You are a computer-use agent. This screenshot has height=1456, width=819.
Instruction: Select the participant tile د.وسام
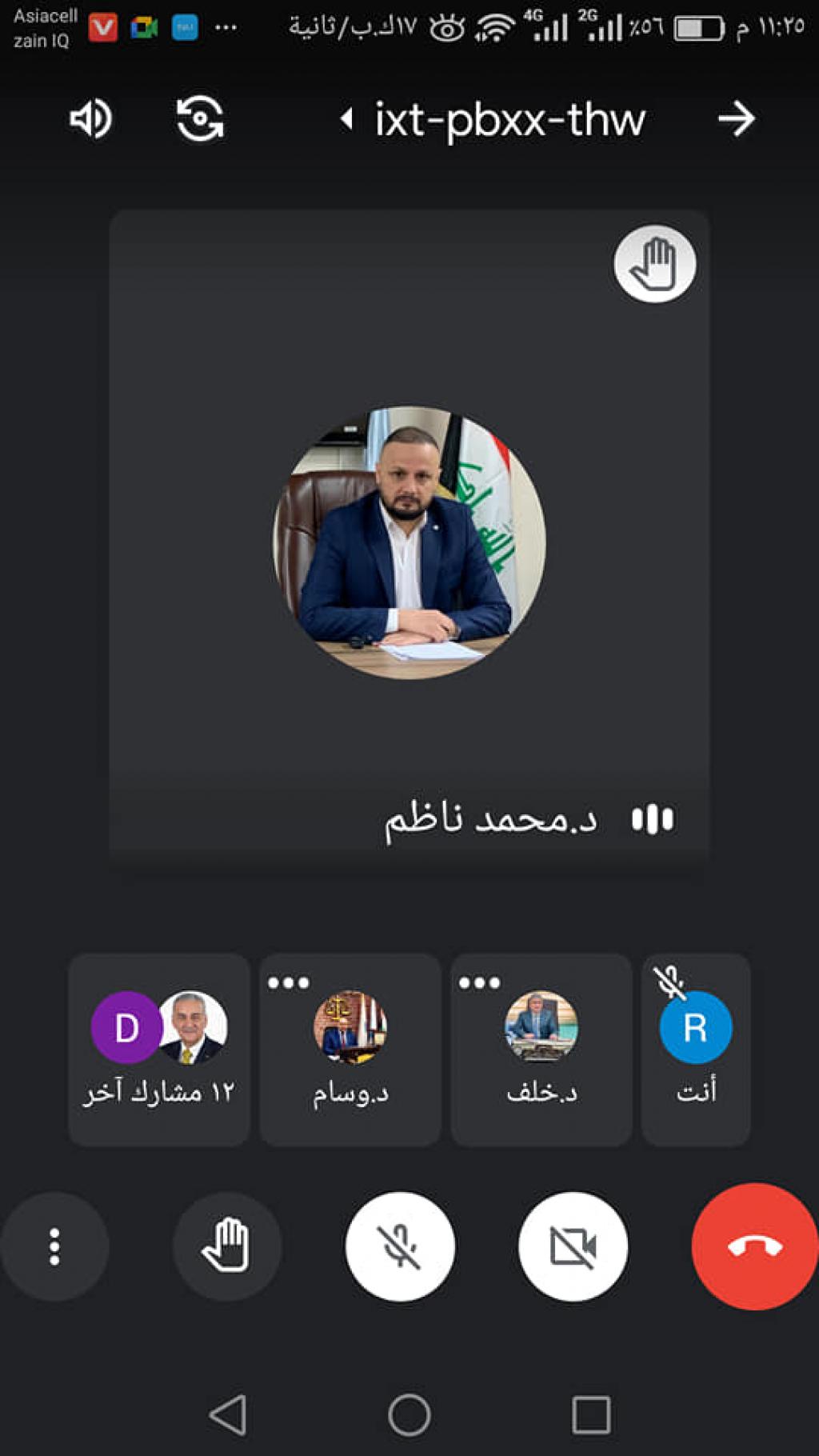point(350,1049)
